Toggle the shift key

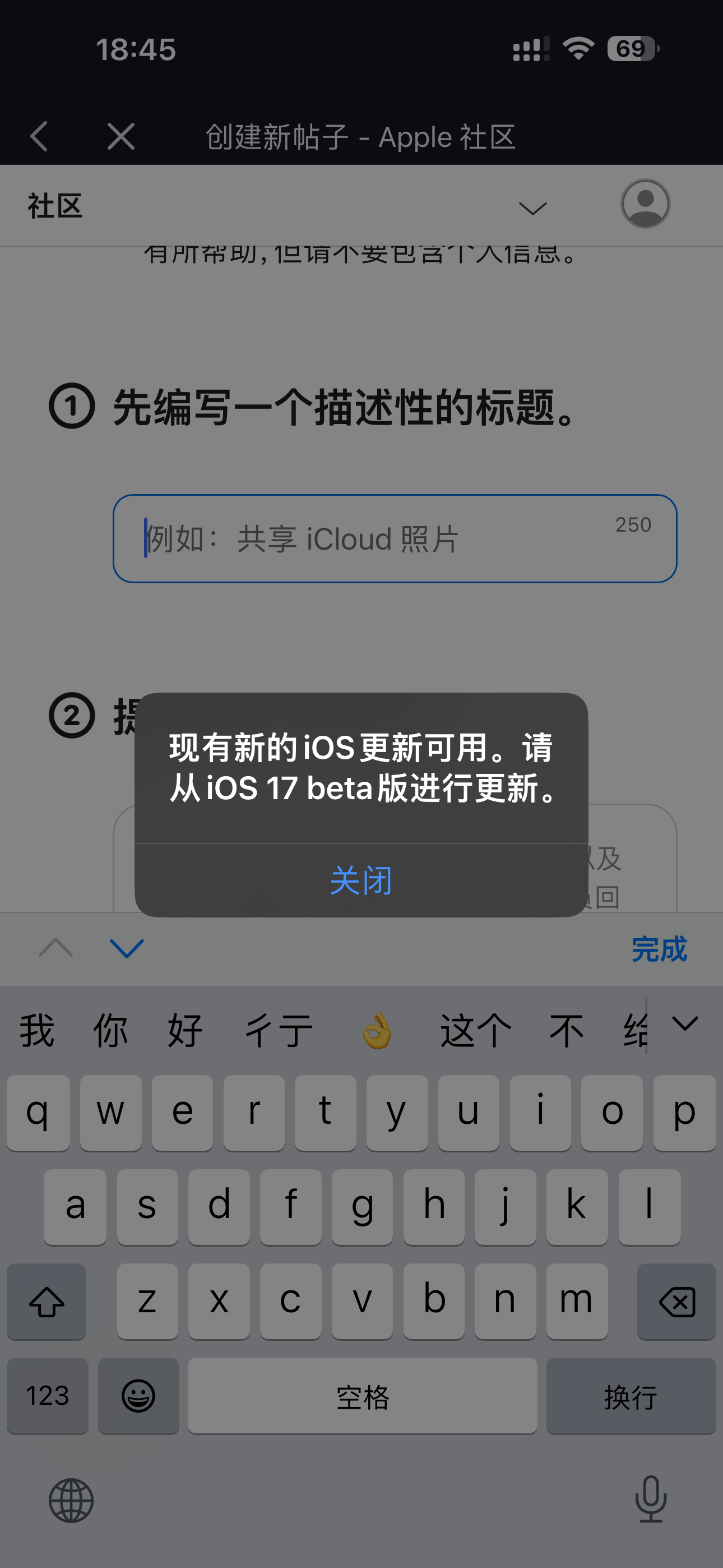coord(47,1302)
